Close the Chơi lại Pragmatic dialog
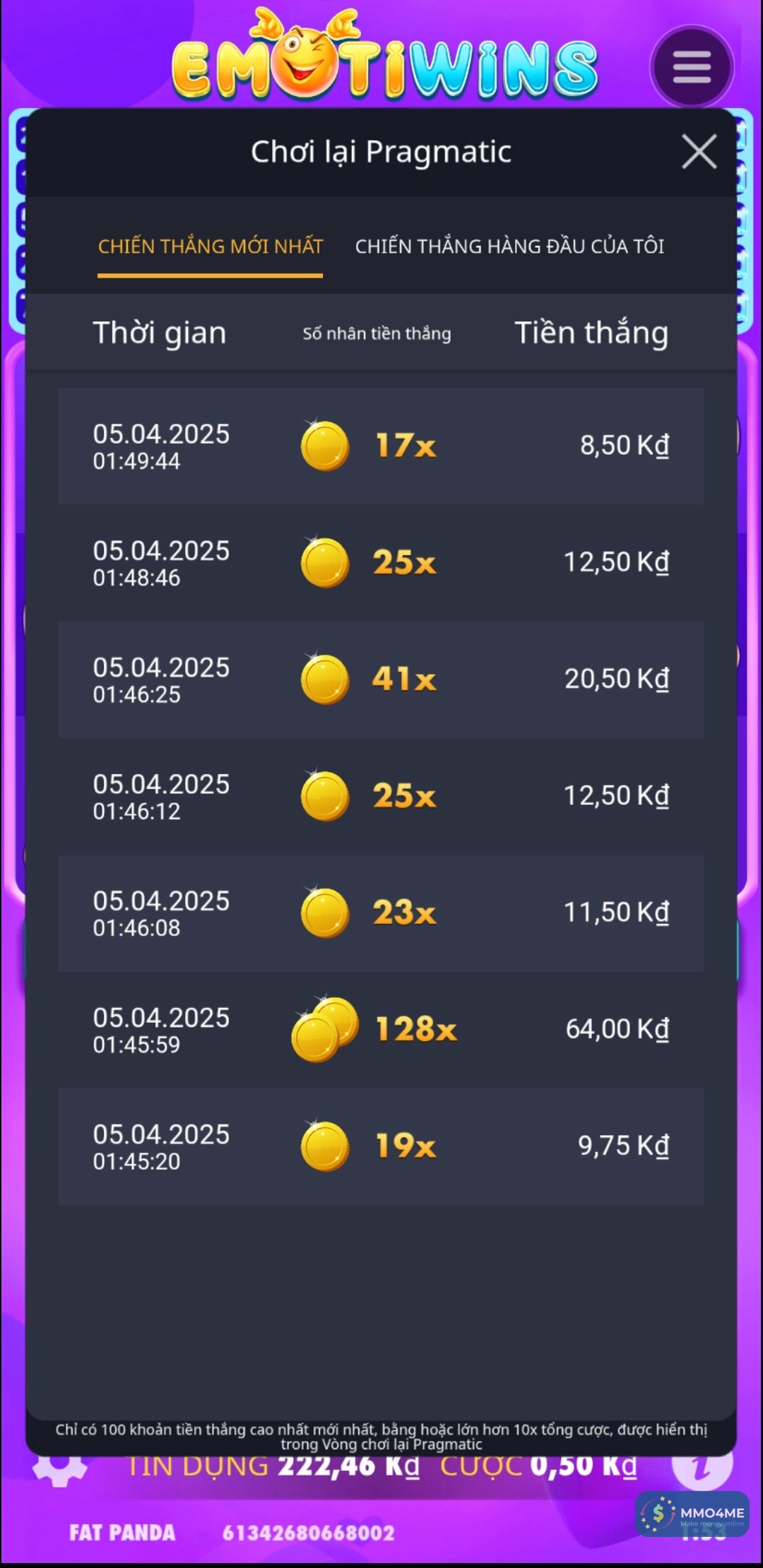The height and width of the screenshot is (1568, 763). pos(699,152)
